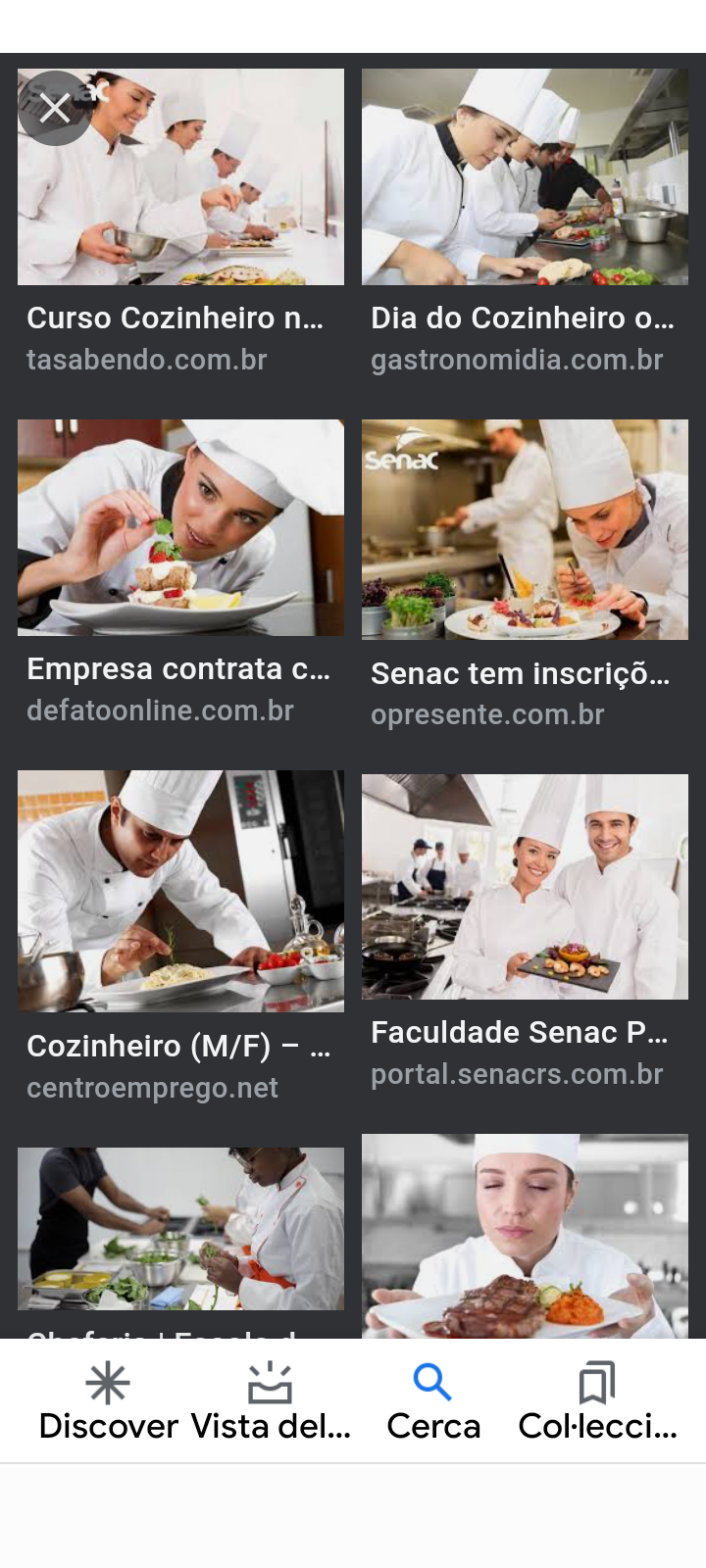Open the image of chefs preparing salad
706x1568 pixels.
pyautogui.click(x=180, y=1229)
